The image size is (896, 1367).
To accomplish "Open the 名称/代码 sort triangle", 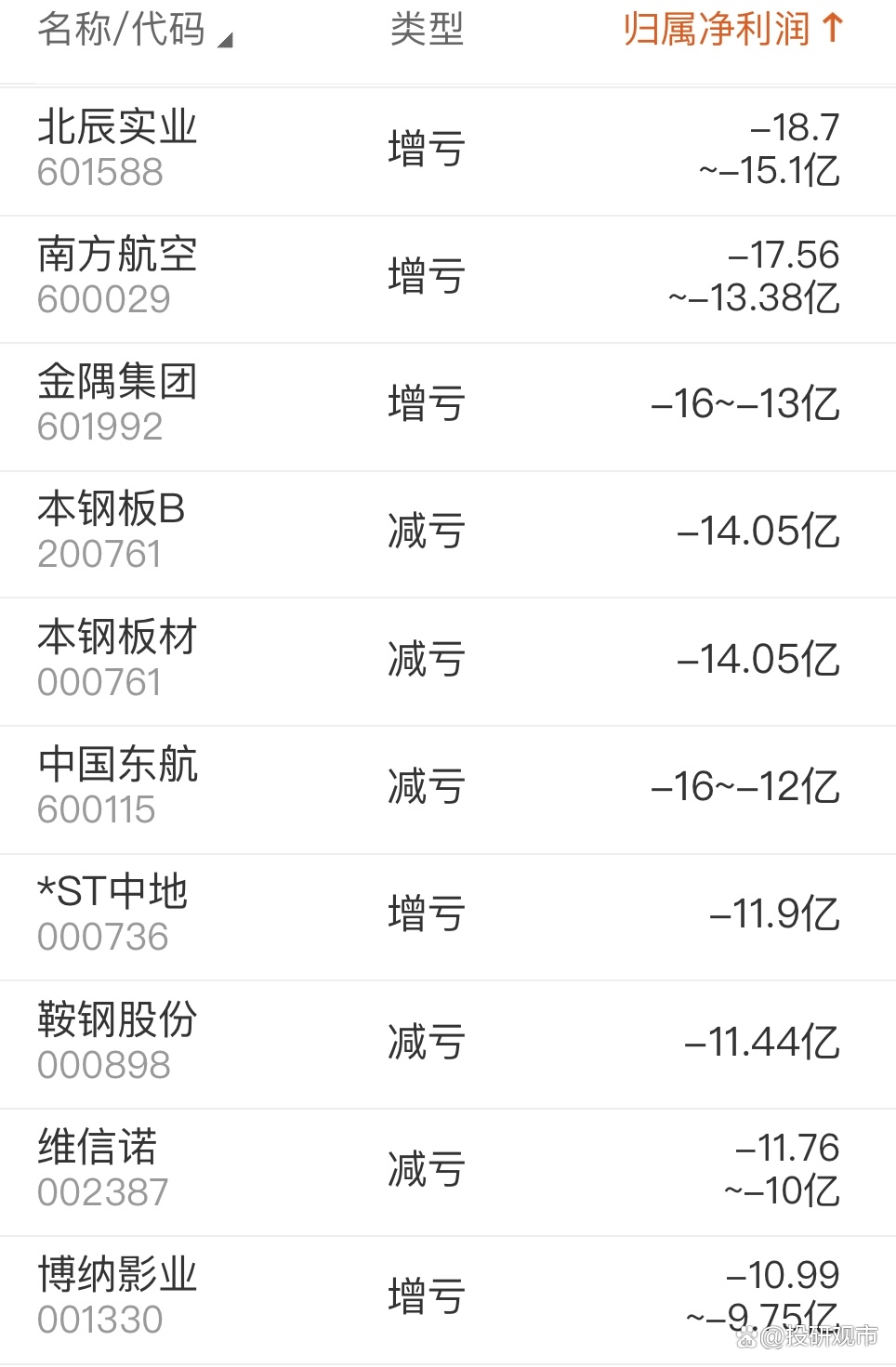I will pos(226,42).
